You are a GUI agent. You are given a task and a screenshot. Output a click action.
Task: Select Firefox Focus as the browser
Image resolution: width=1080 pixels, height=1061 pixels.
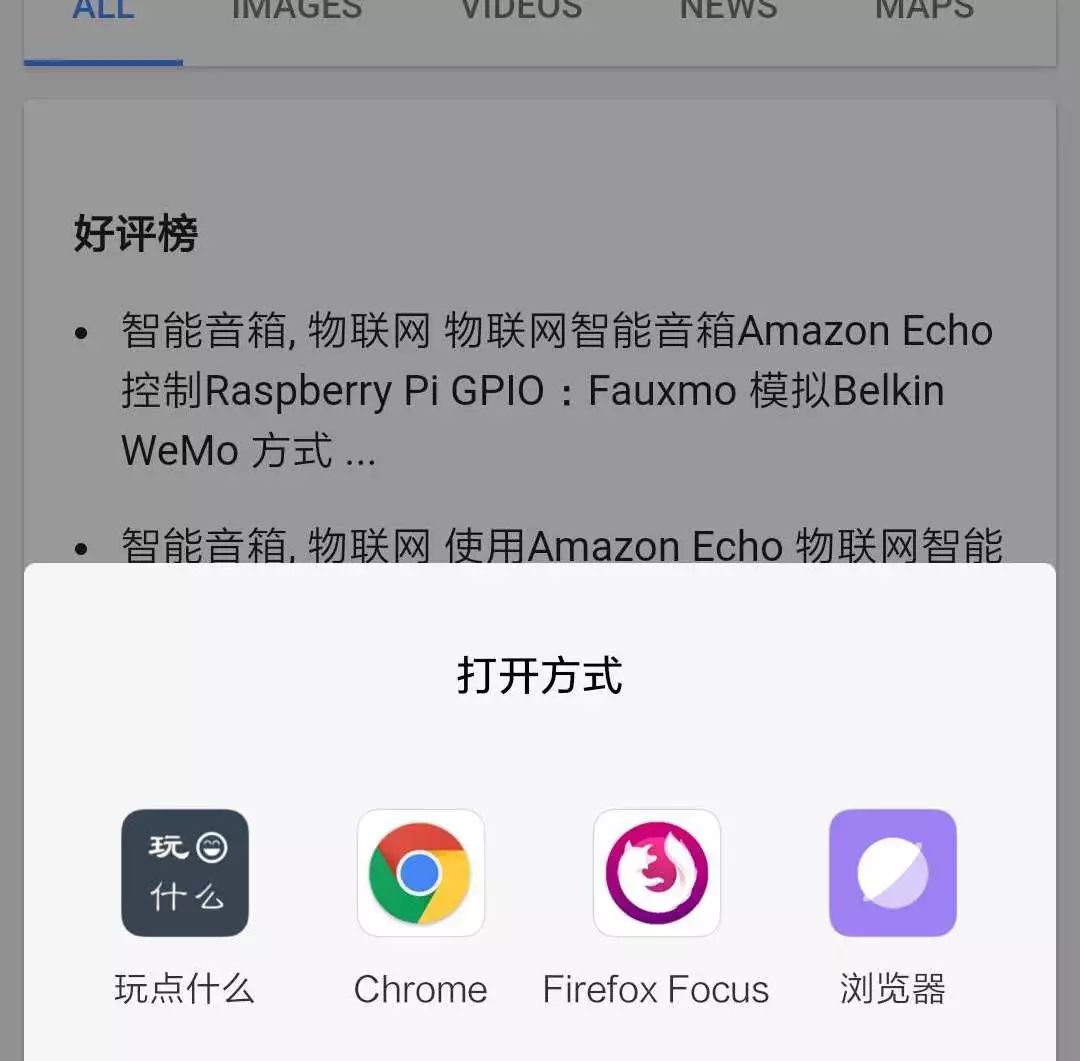[657, 873]
